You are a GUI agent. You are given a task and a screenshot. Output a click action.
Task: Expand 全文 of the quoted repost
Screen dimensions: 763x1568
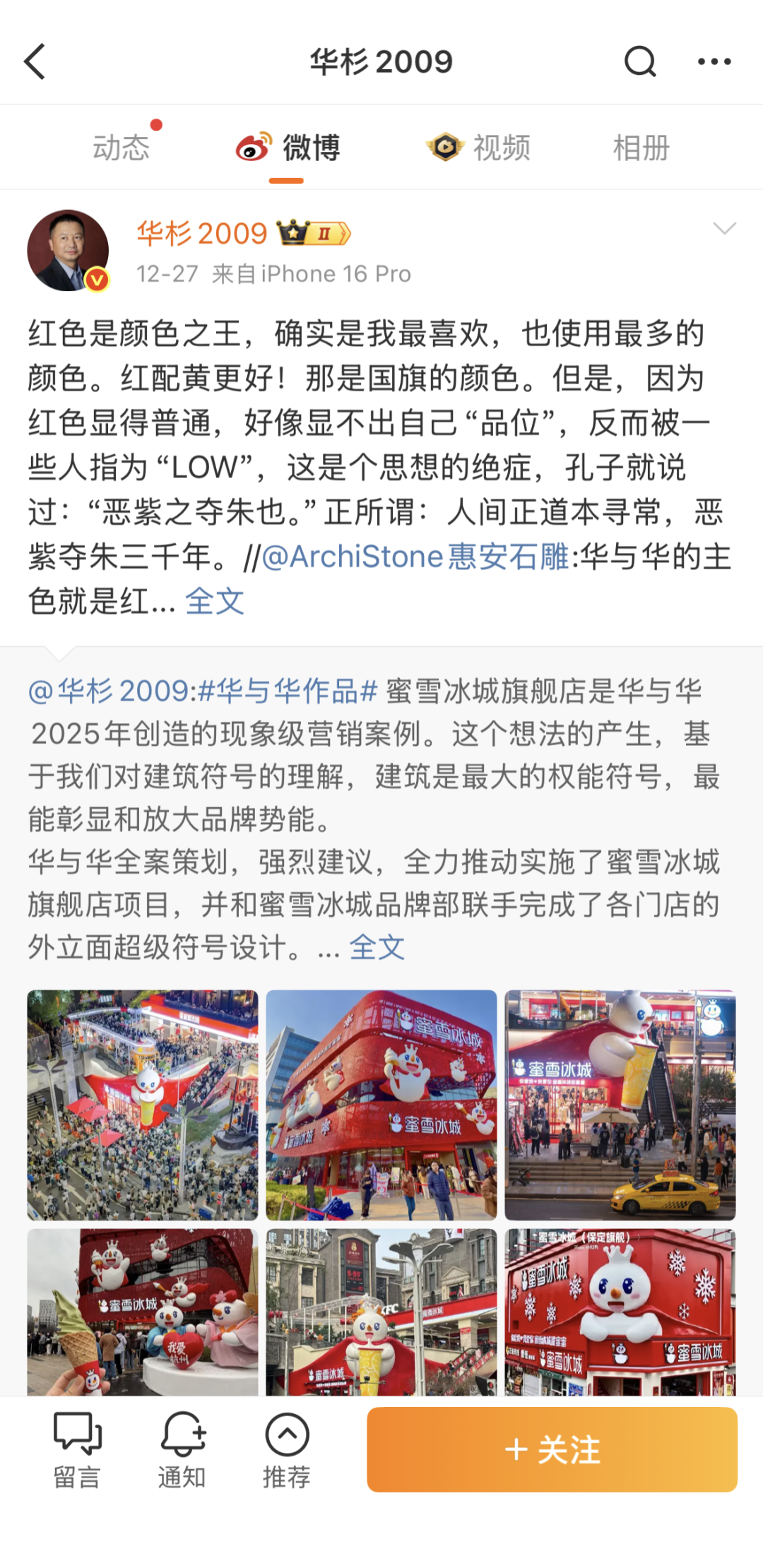coord(377,948)
